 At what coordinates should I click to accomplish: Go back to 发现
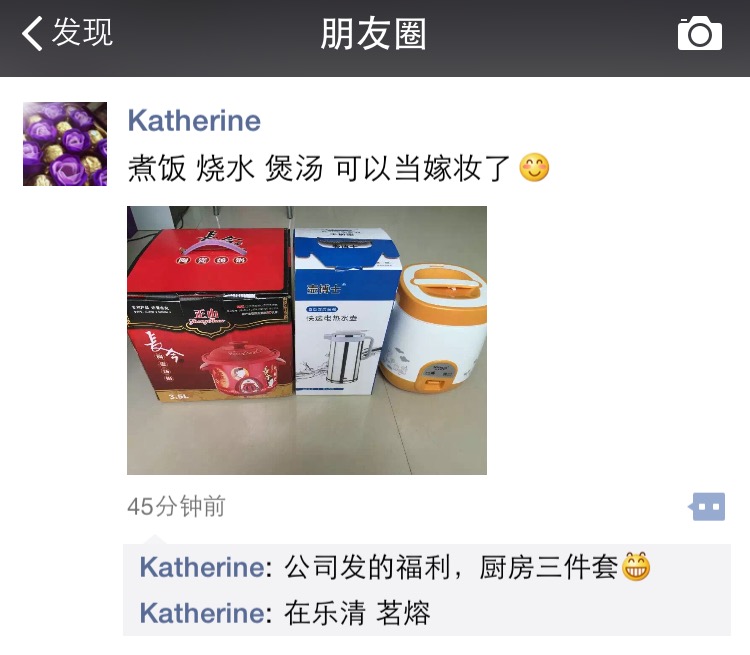(68, 34)
